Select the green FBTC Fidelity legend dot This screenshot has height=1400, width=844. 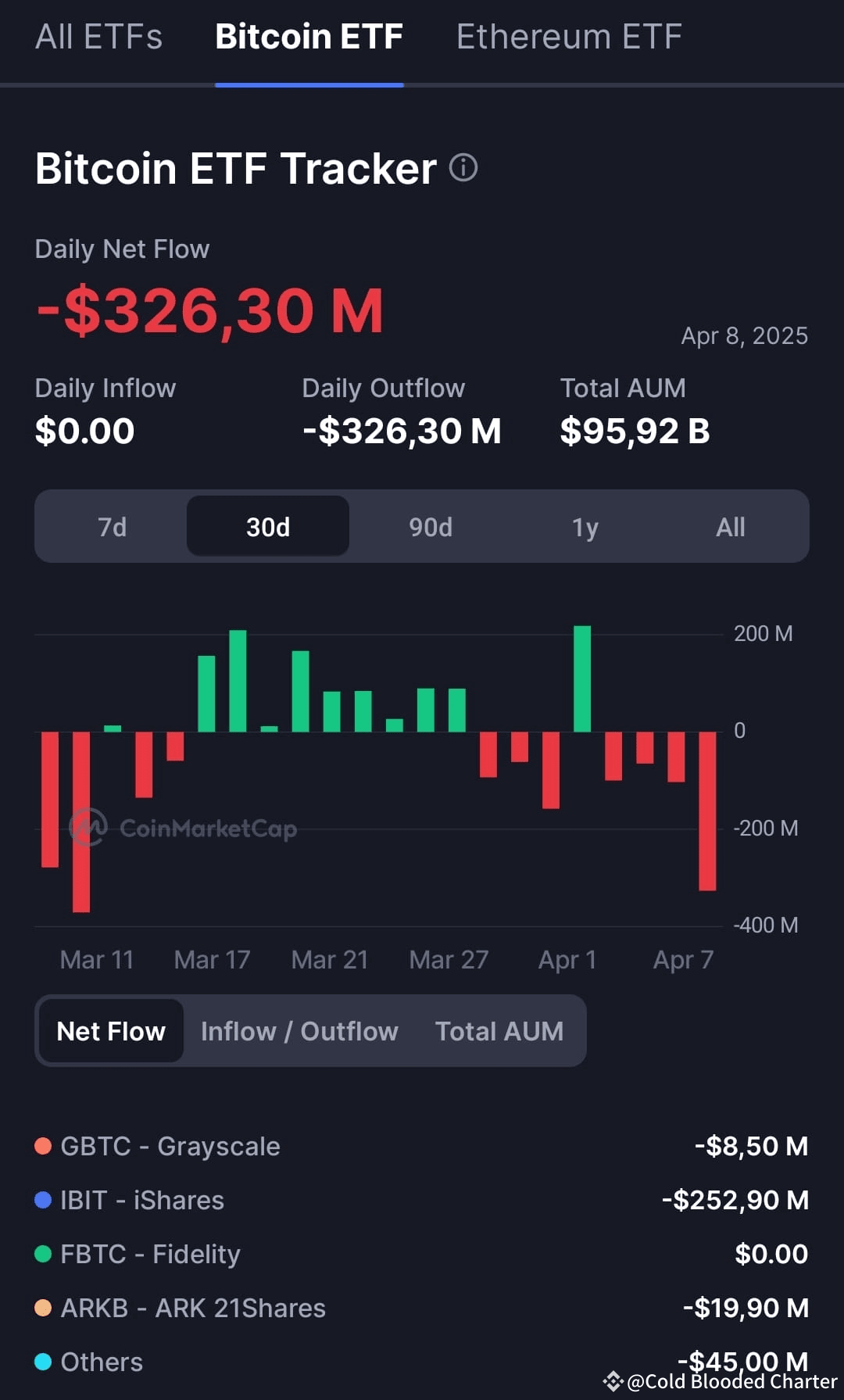[x=45, y=1252]
